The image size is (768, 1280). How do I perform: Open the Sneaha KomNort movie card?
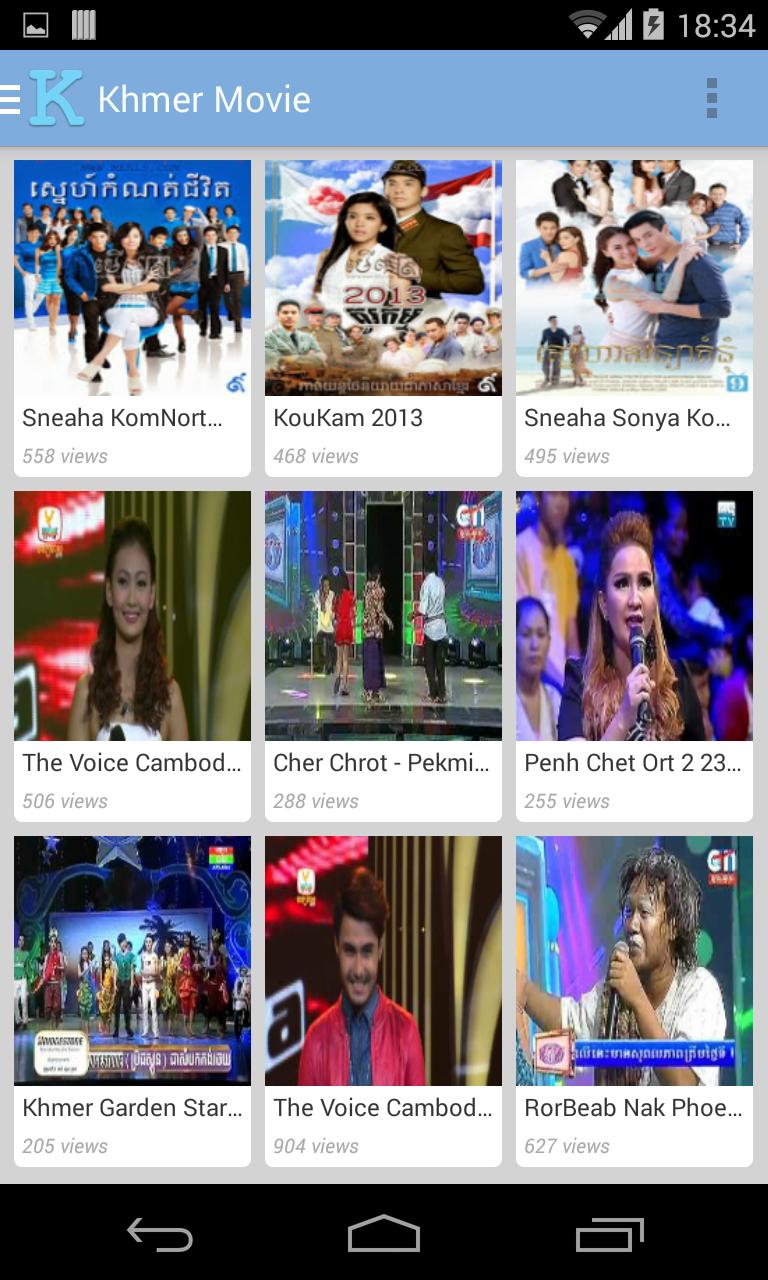(x=132, y=318)
